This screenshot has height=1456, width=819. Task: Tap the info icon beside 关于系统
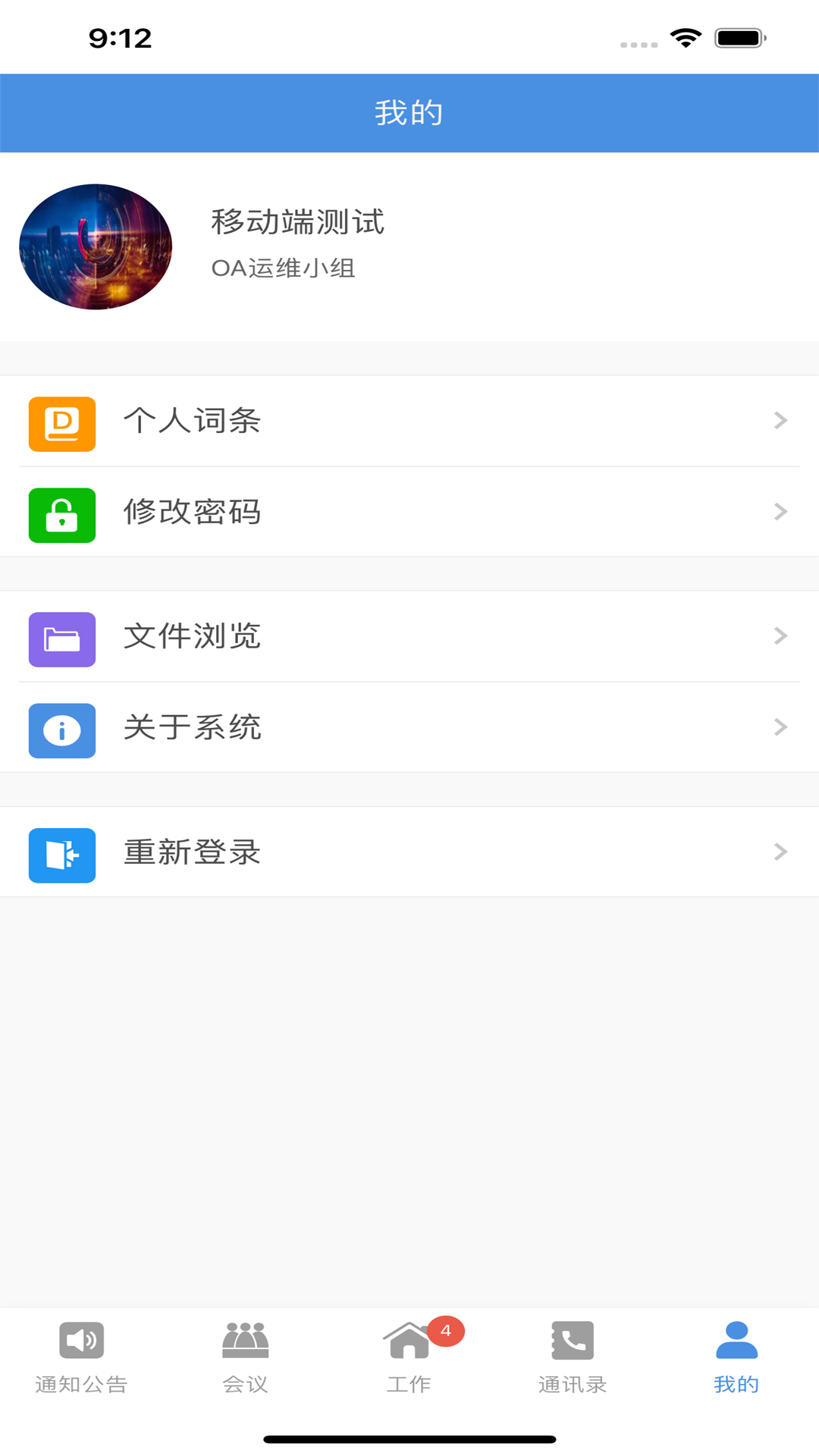(x=61, y=730)
